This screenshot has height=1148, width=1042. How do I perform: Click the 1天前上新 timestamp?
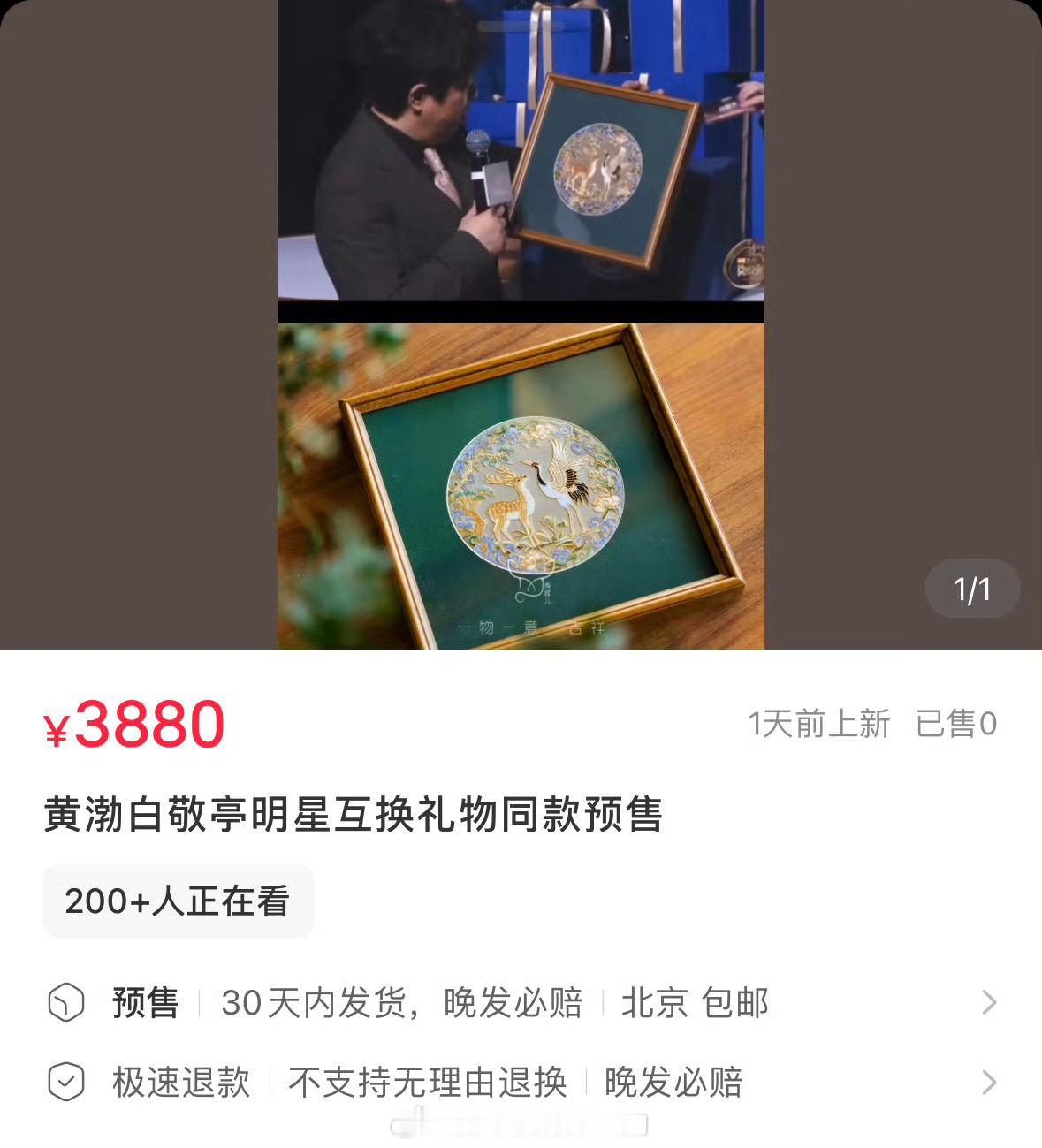coord(818,724)
